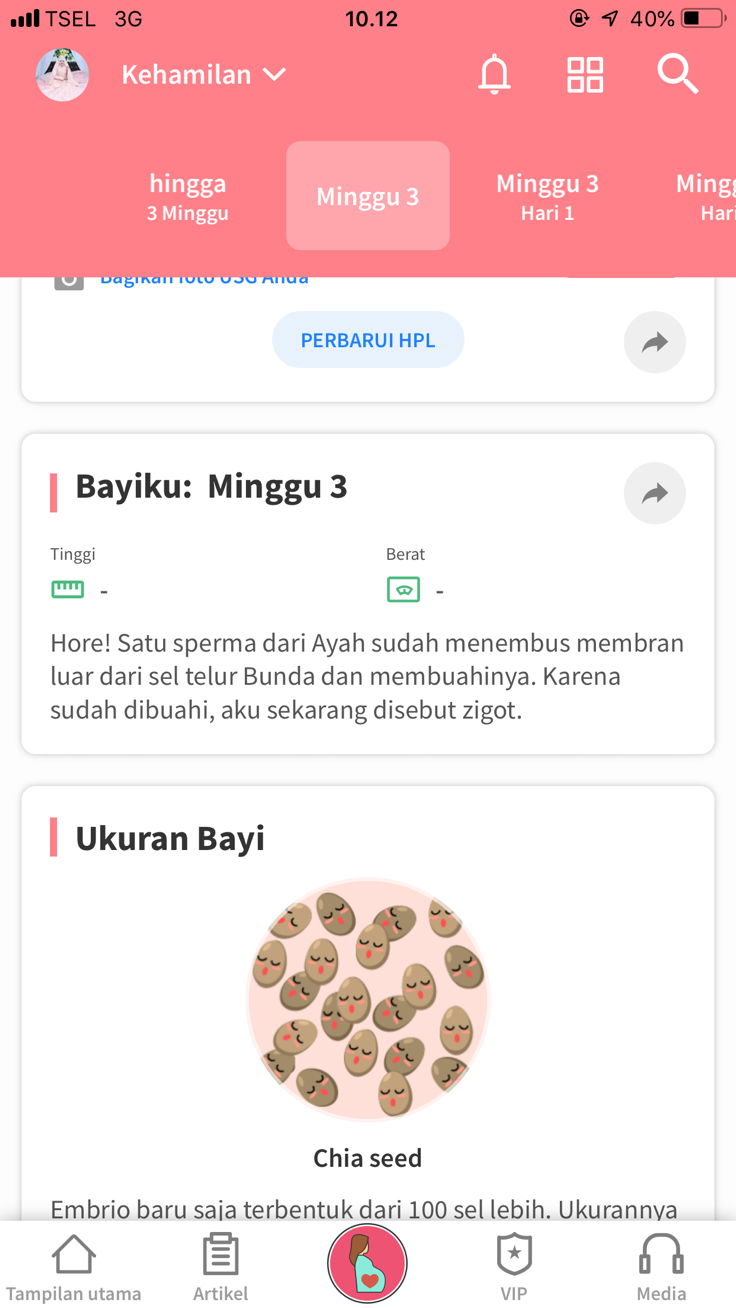Viewport: 736px width, 1308px height.
Task: Open the Bagikan foto USG Anda link
Action: [x=204, y=279]
